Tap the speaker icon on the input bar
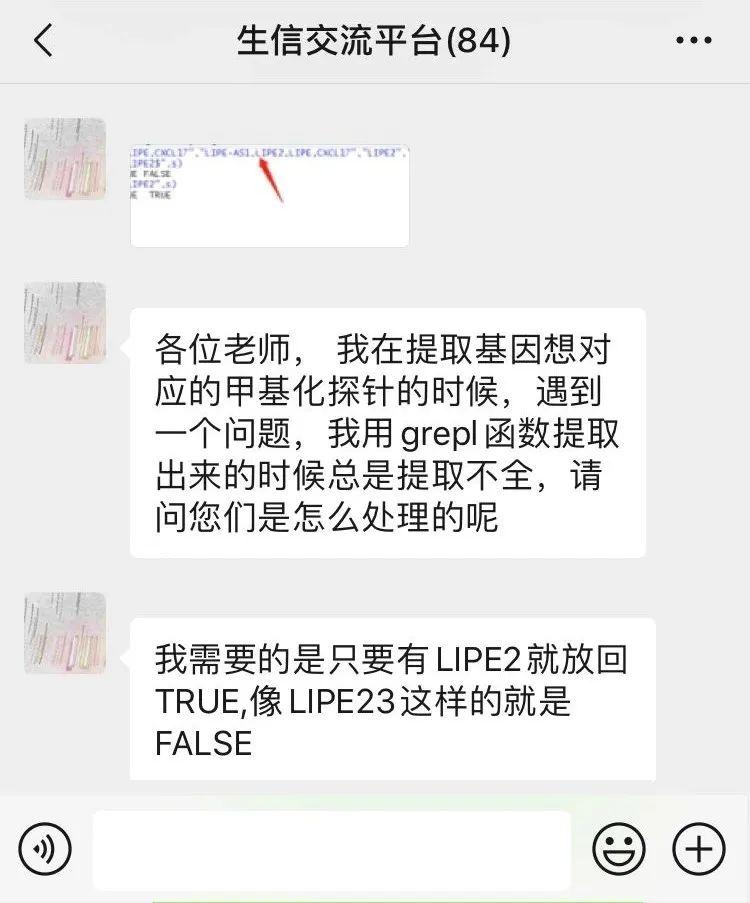Viewport: 750px width, 903px height. pyautogui.click(x=42, y=848)
